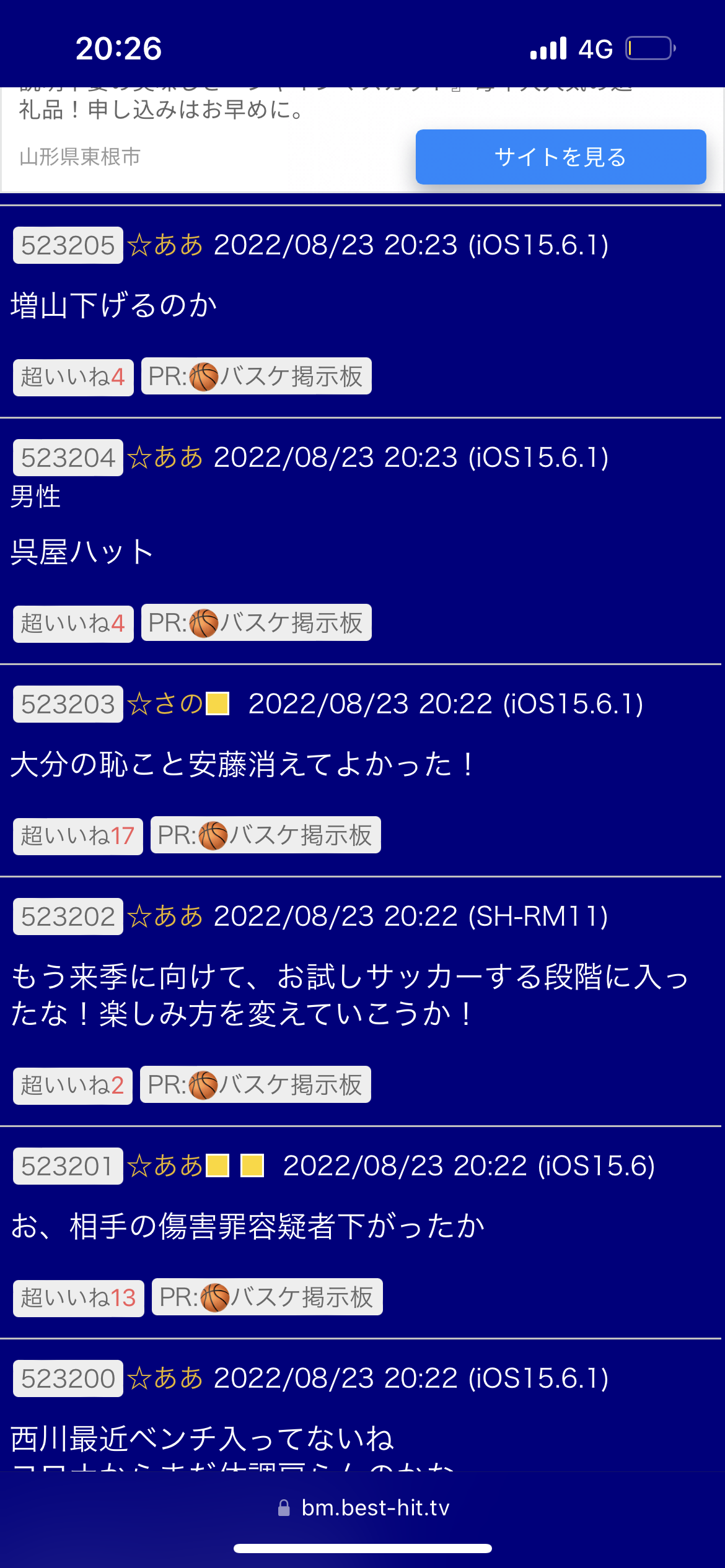Image resolution: width=725 pixels, height=1568 pixels.
Task: Tap the サイトを見る ad button
Action: coord(561,157)
